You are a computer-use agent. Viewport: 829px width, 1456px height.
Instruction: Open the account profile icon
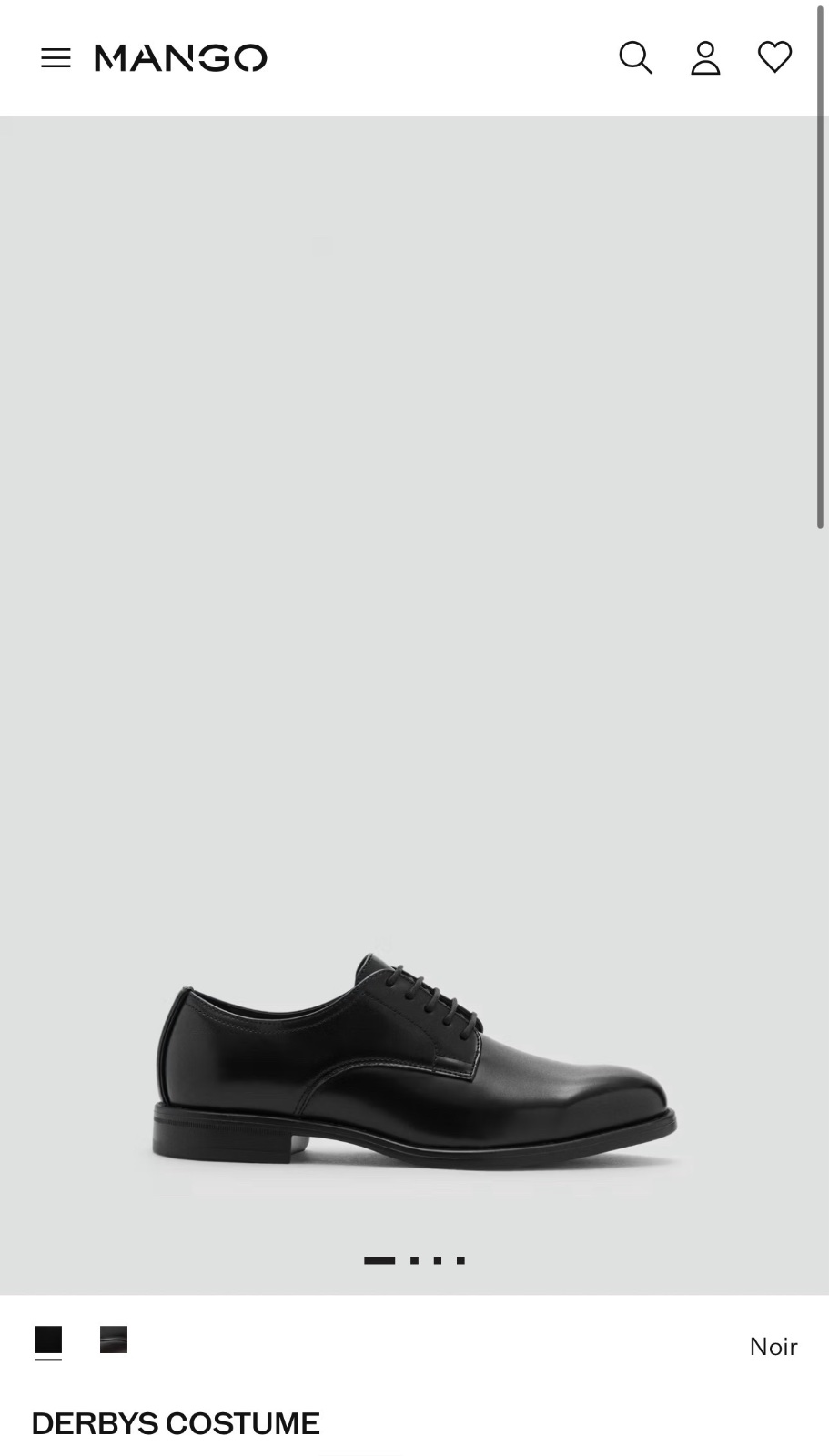(705, 58)
